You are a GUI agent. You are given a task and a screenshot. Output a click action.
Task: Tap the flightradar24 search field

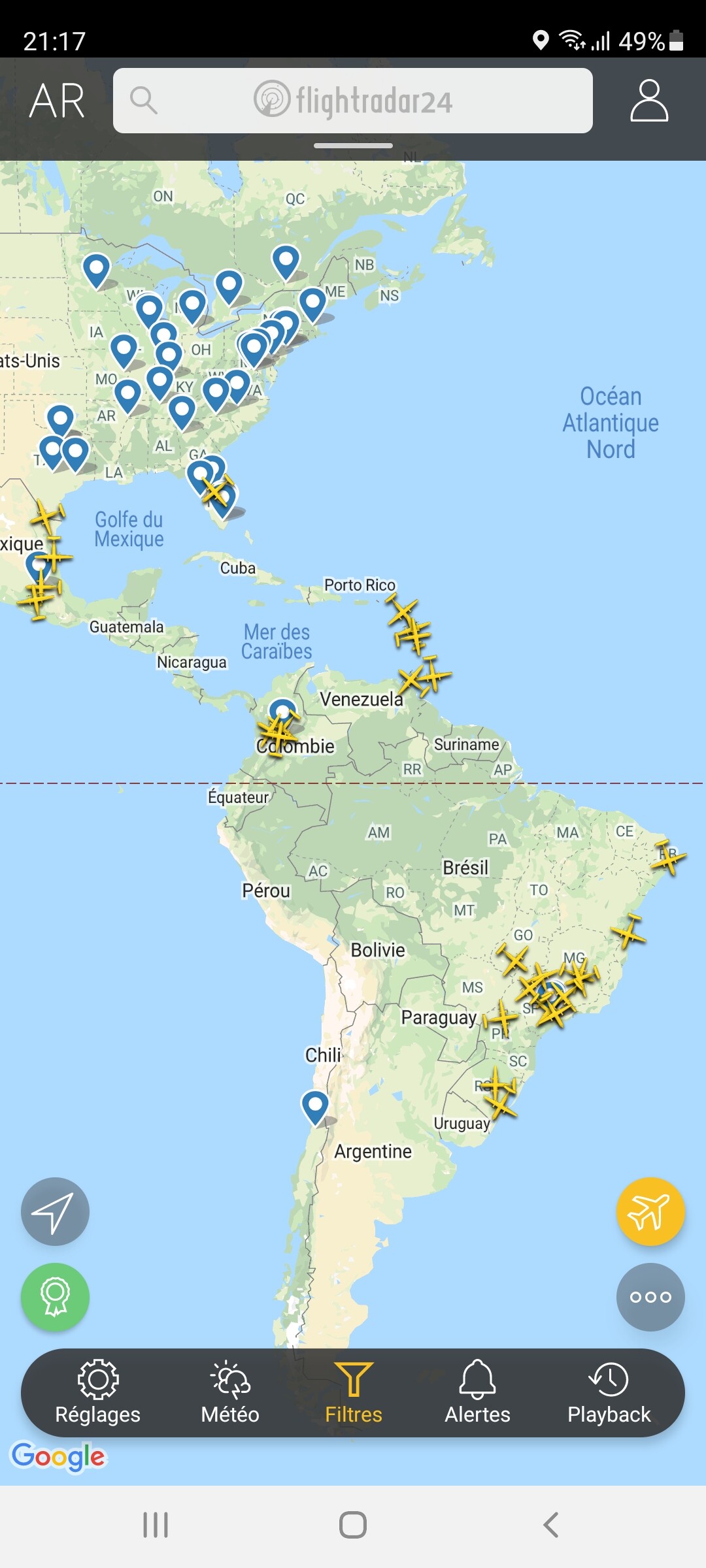tap(353, 101)
